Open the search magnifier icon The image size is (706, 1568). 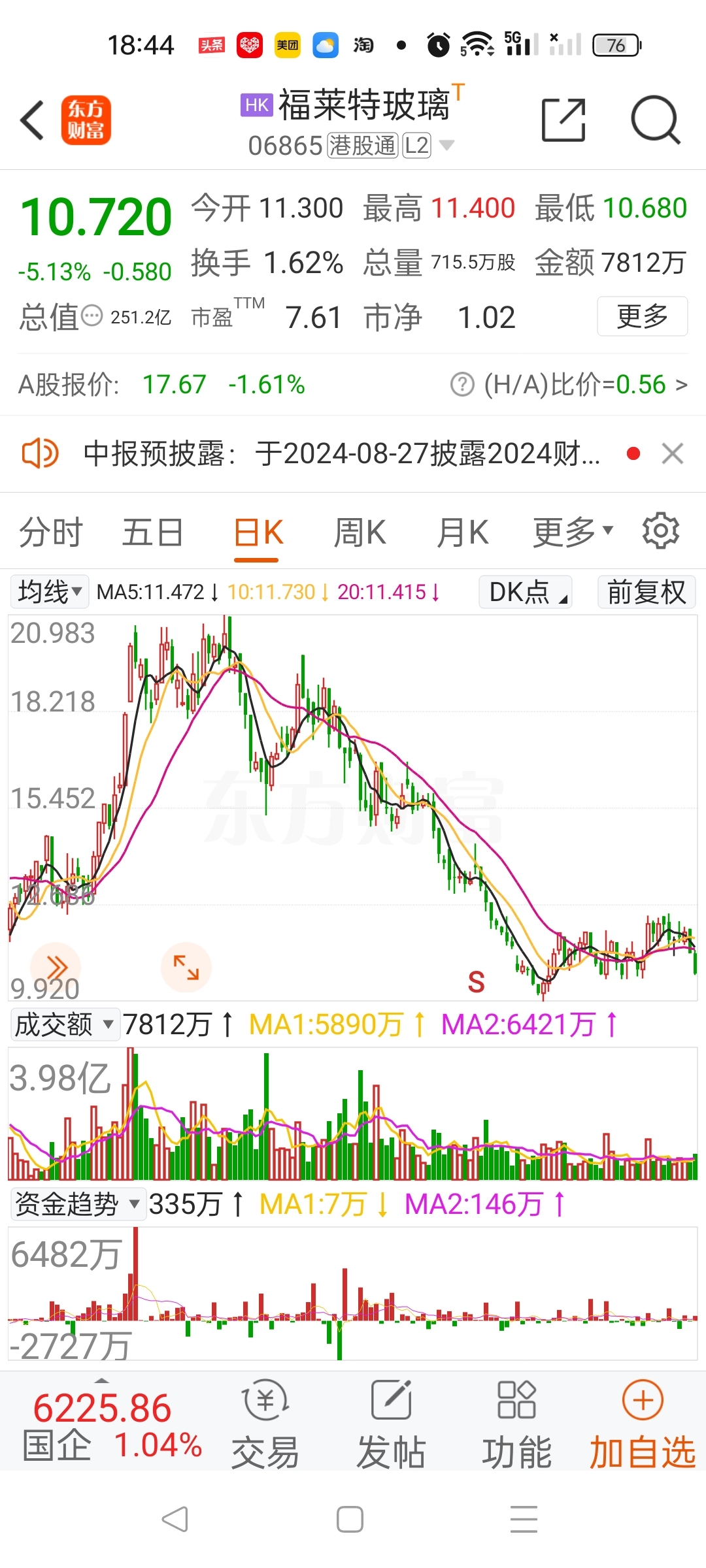point(656,120)
